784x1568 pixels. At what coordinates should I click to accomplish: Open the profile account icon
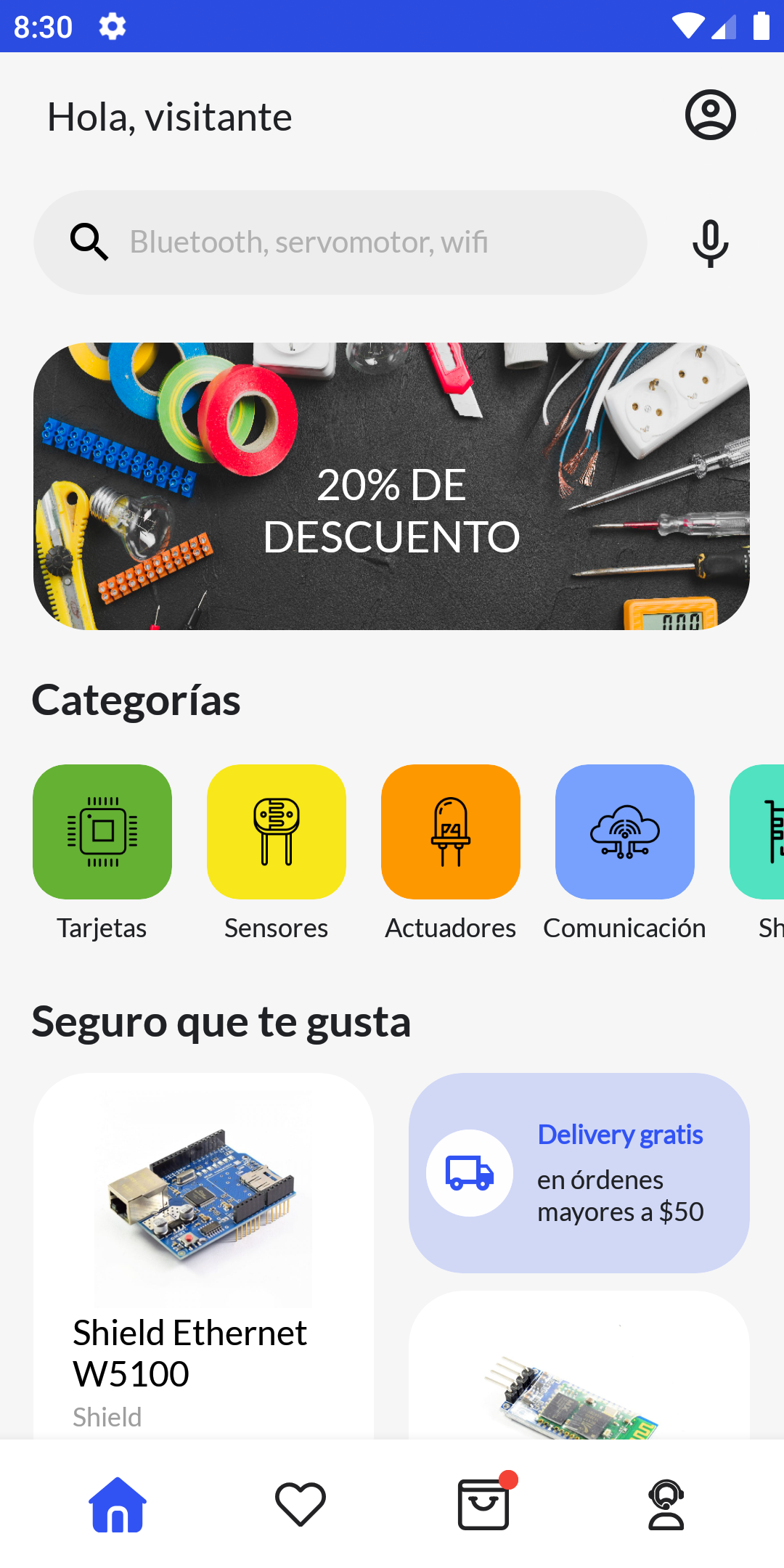(x=710, y=115)
